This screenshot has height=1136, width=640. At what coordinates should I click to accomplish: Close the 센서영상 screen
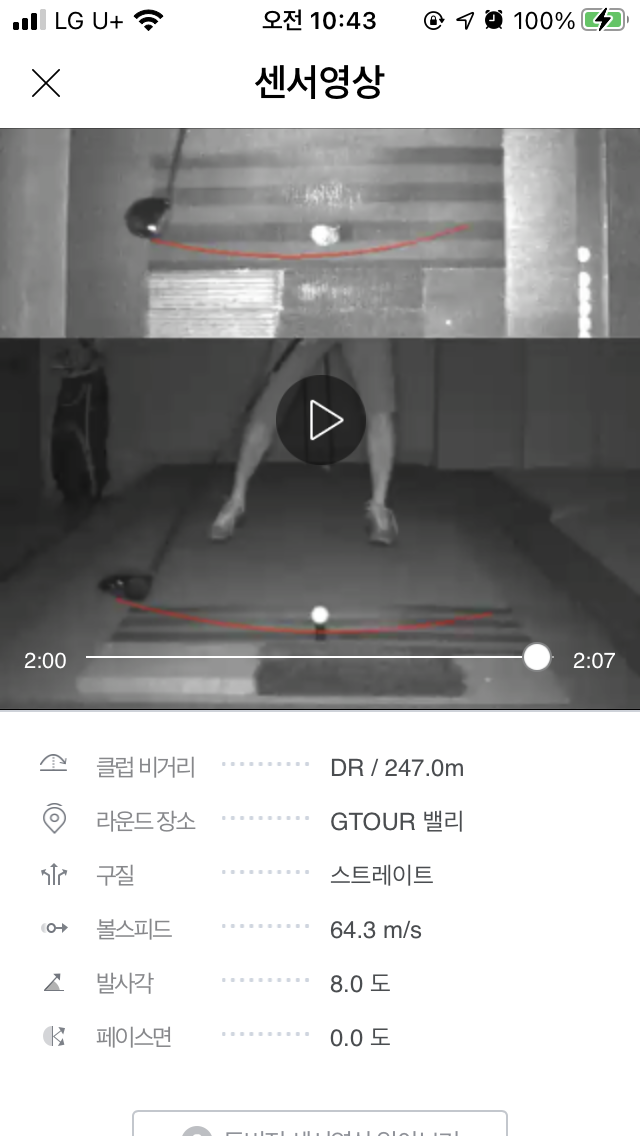(x=46, y=84)
